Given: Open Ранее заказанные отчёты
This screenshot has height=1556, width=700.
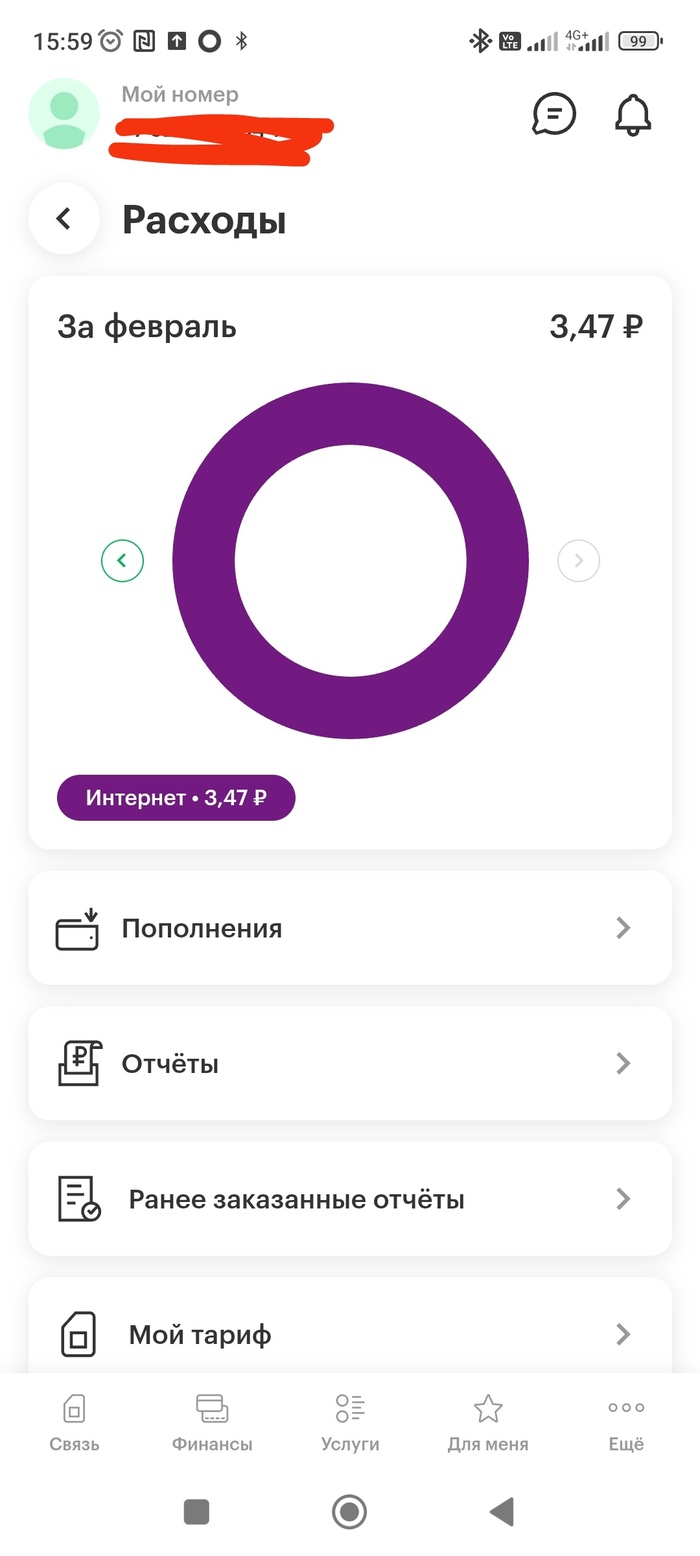Looking at the screenshot, I should (350, 1199).
